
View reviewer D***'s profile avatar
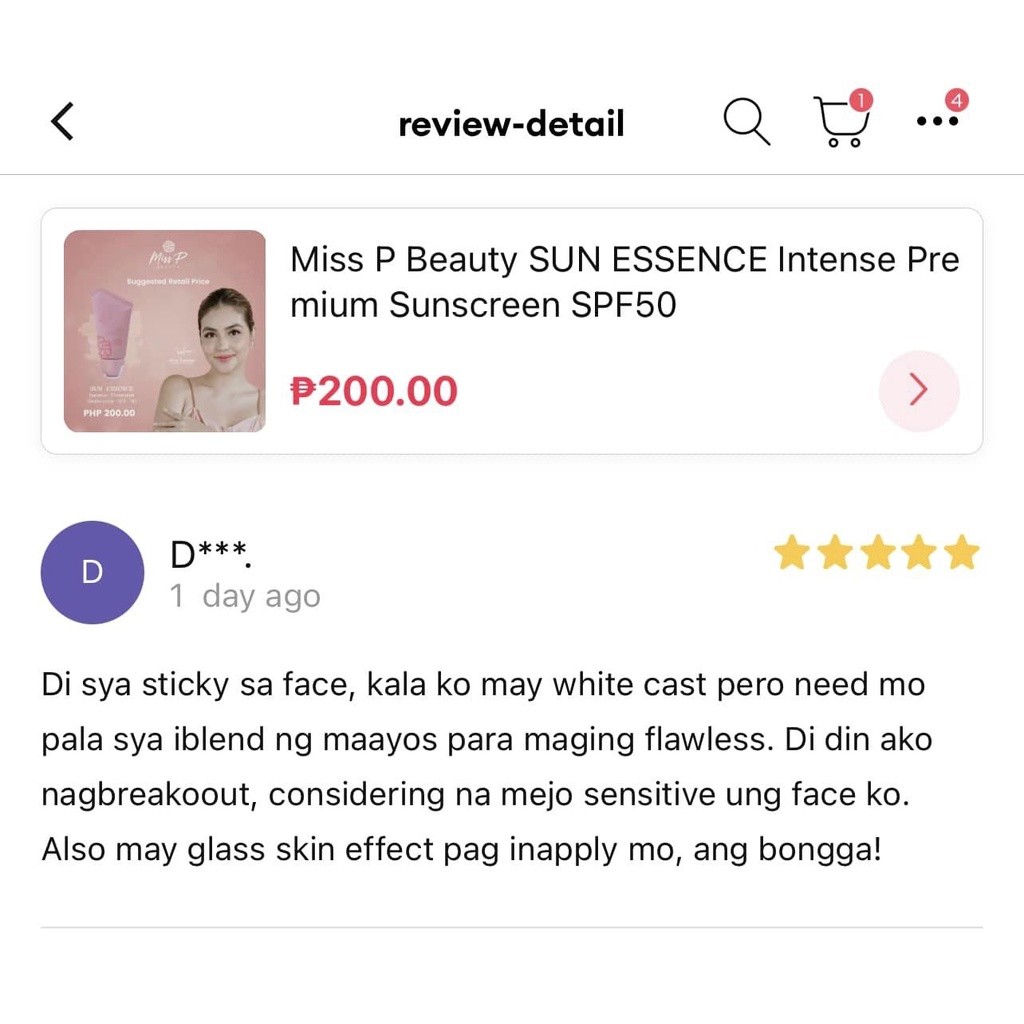click(92, 572)
